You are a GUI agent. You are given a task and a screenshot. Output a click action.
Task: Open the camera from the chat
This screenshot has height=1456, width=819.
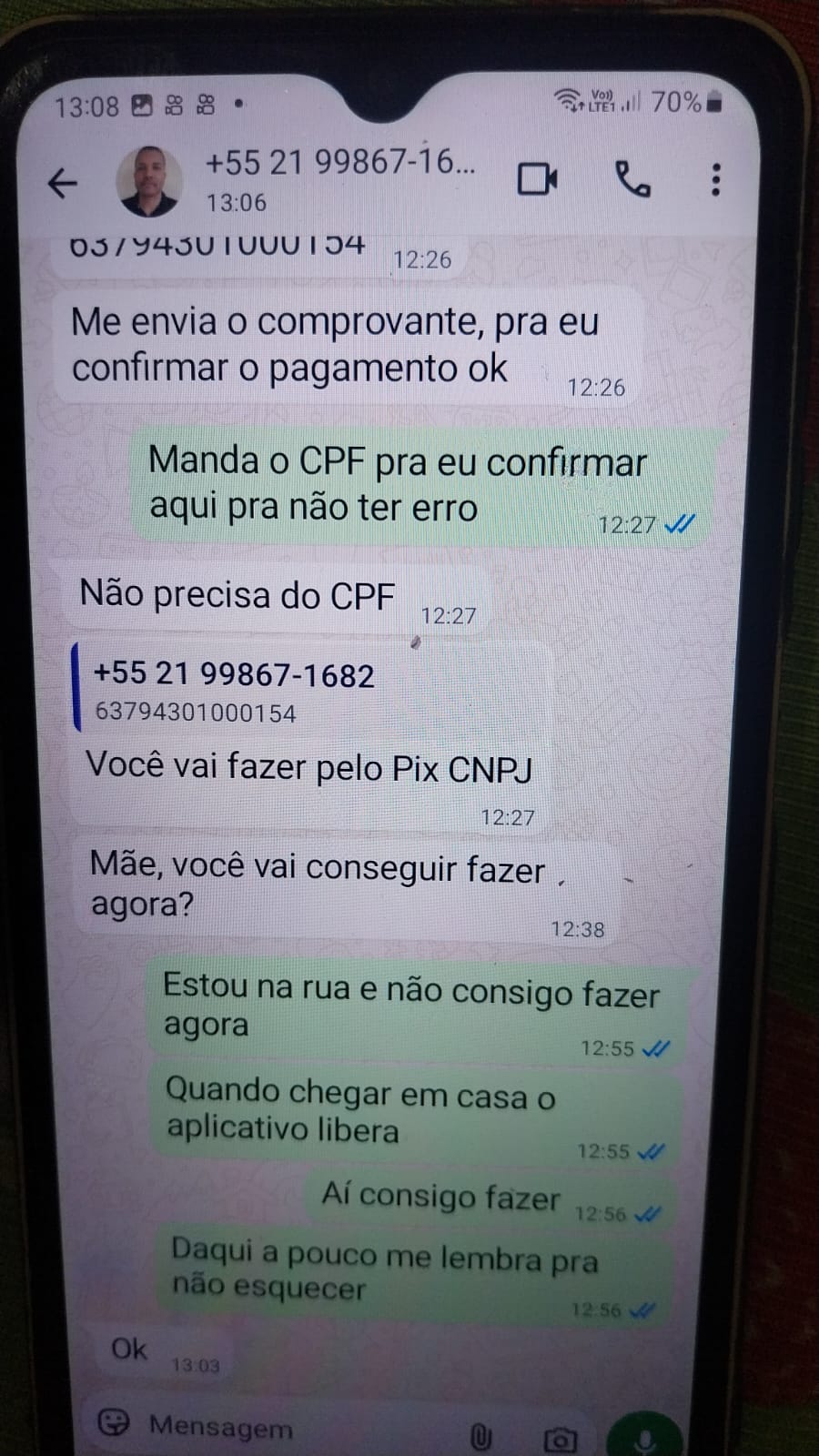tap(560, 1439)
